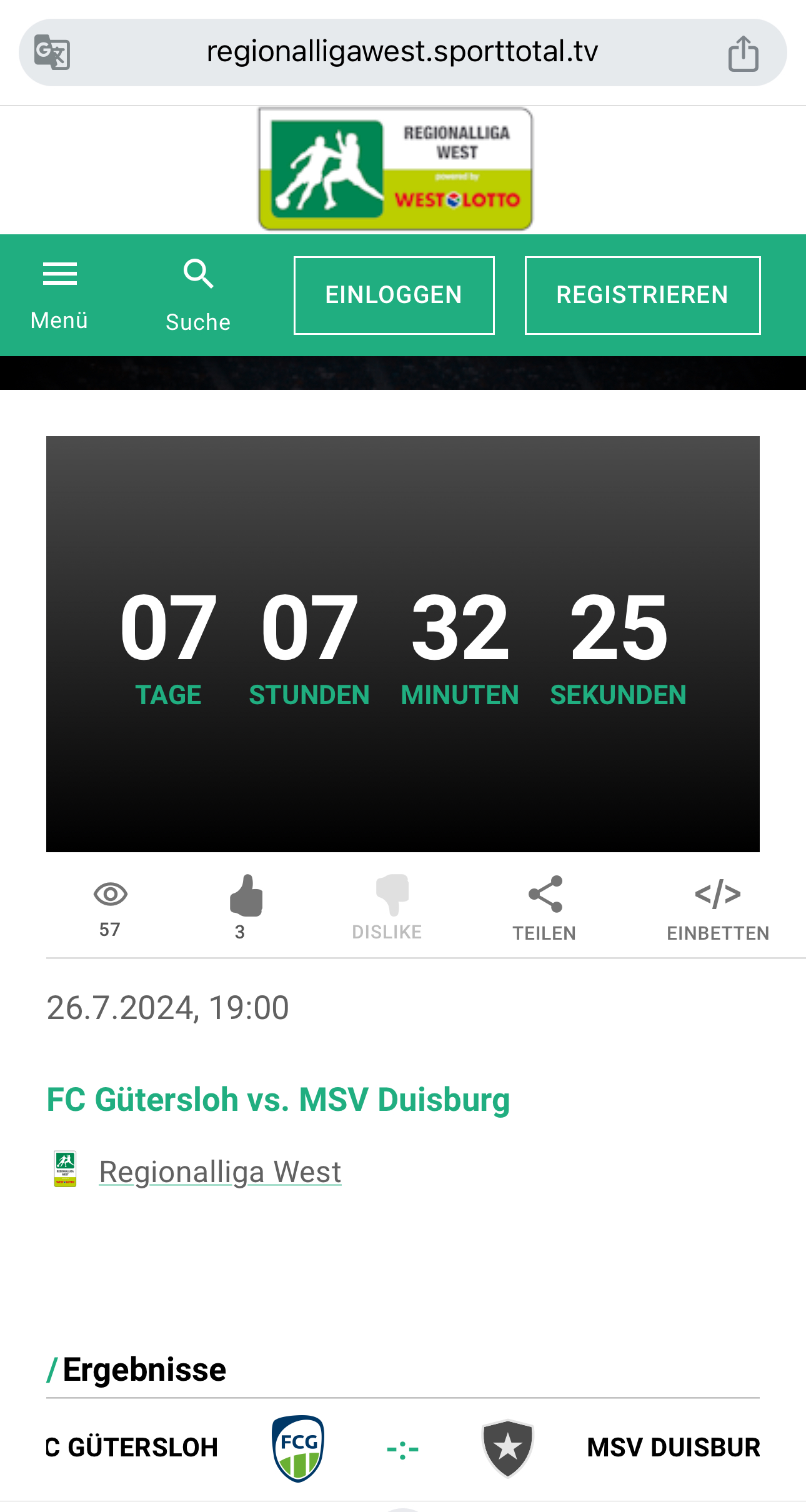Screen dimensions: 806x1512
Task: Open the EINBETTEN embed code option
Action: 717,906
